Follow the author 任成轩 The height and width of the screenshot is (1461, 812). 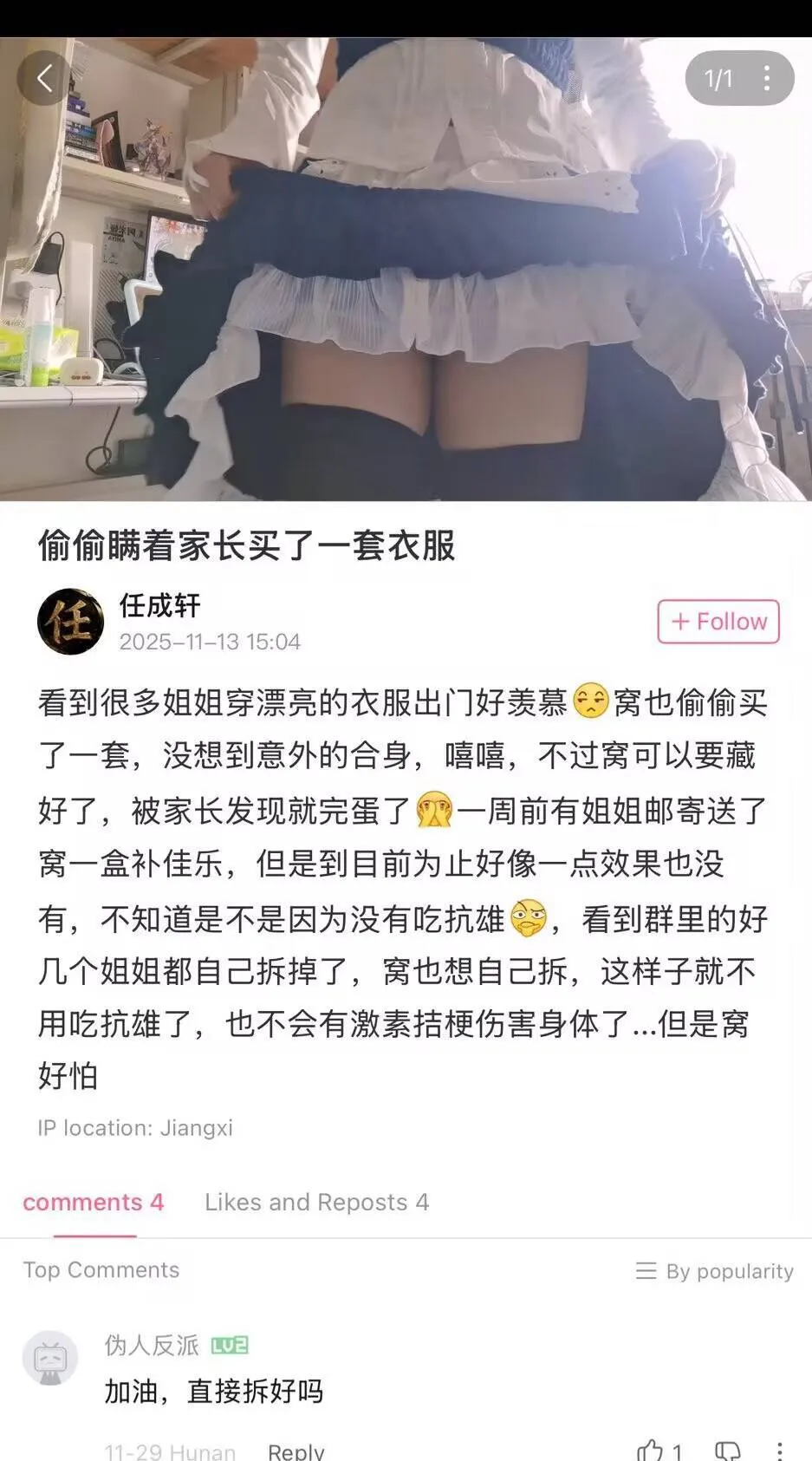[x=718, y=622]
